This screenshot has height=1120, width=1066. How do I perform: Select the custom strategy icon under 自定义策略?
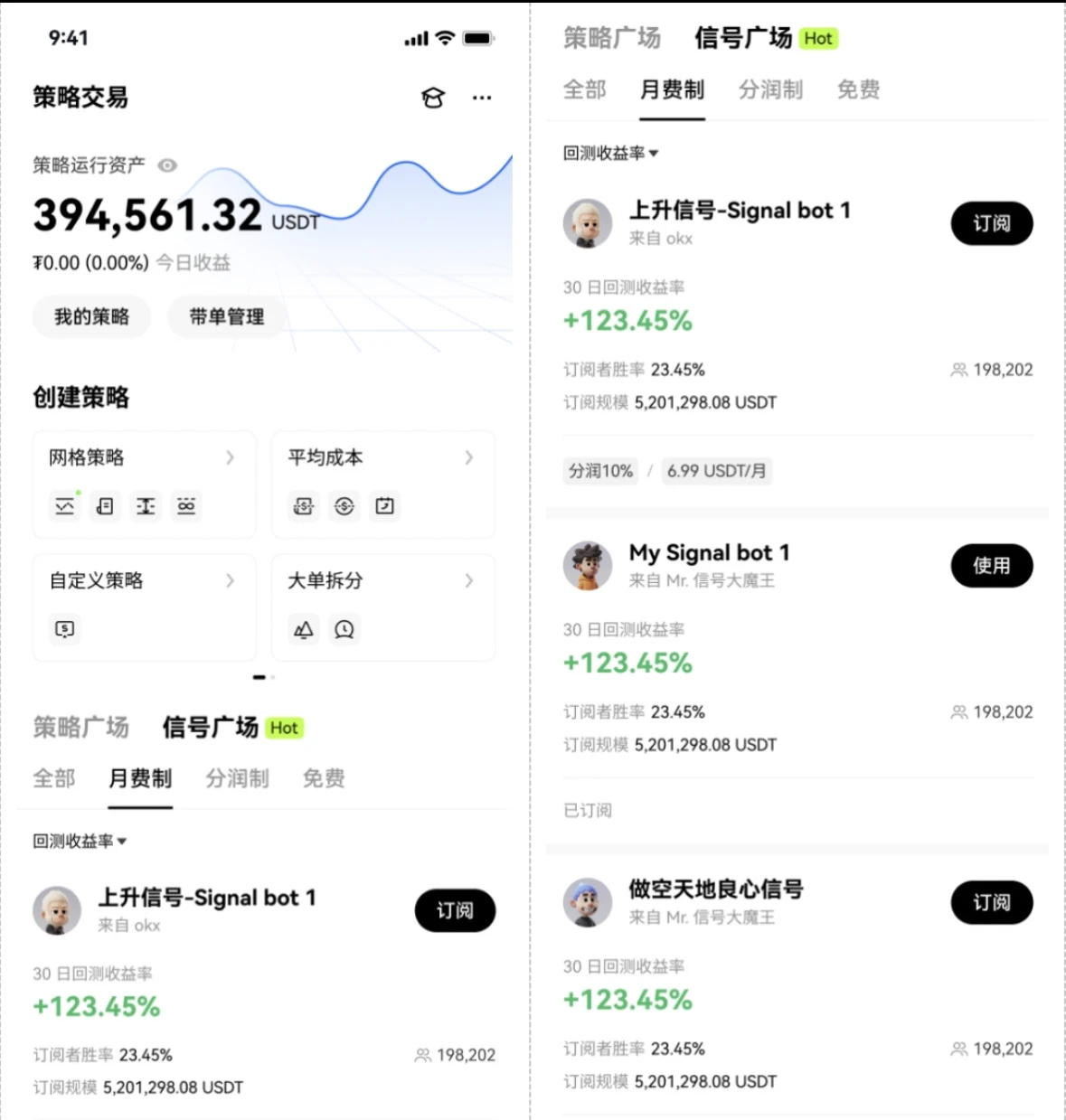coord(64,630)
